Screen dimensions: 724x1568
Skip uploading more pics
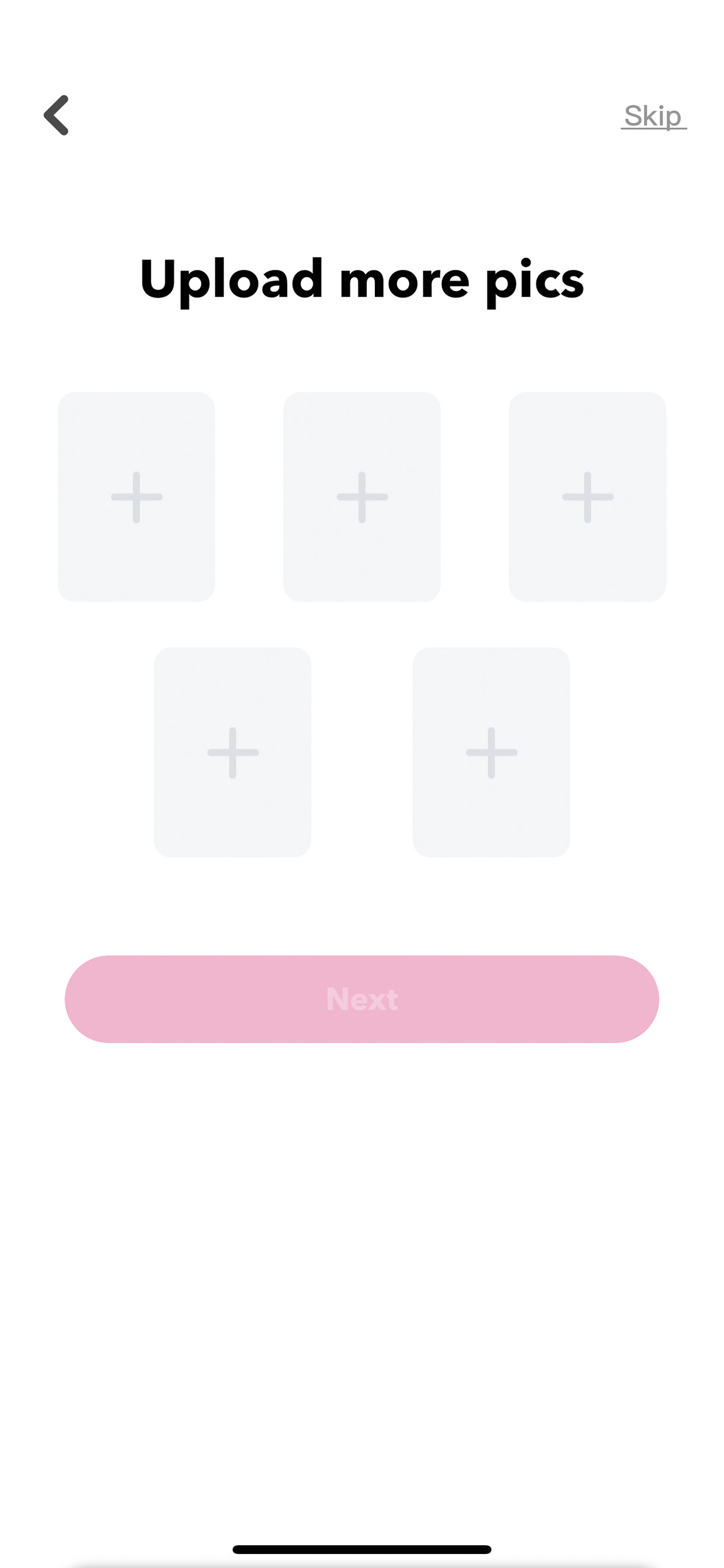tap(653, 116)
